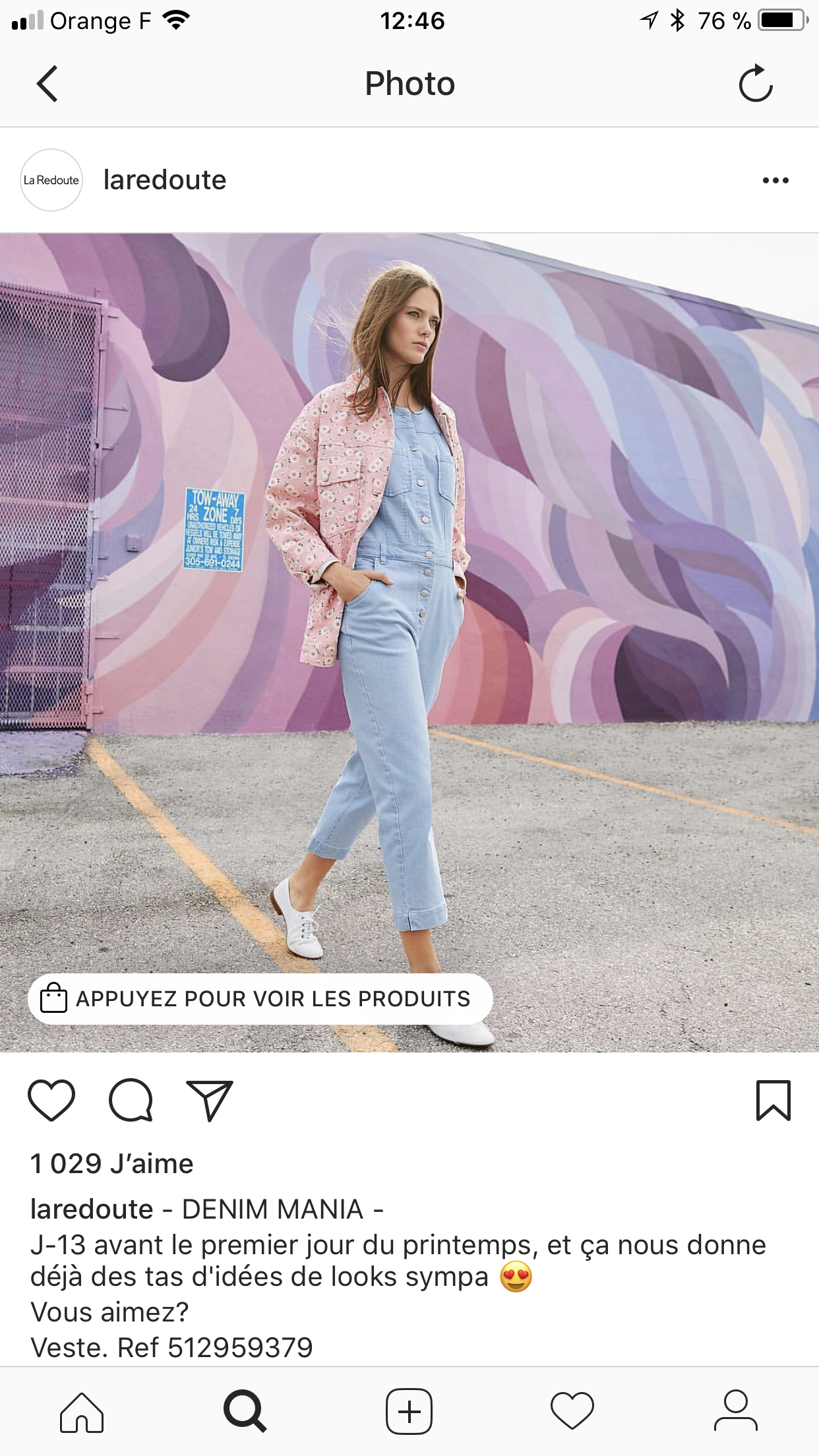This screenshot has height=1456, width=819.
Task: Open the laredoute username in the post header
Action: pos(165,180)
